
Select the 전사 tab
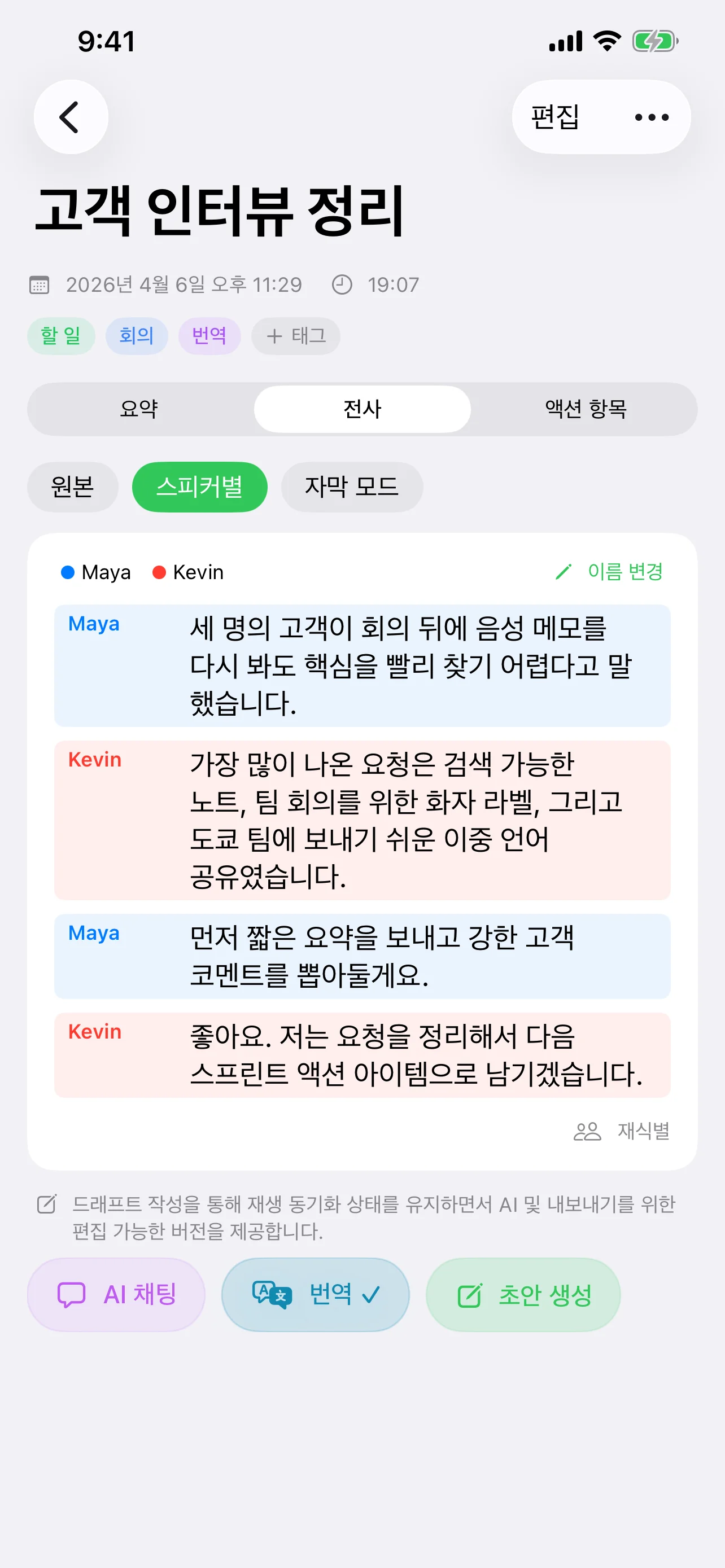(x=362, y=409)
